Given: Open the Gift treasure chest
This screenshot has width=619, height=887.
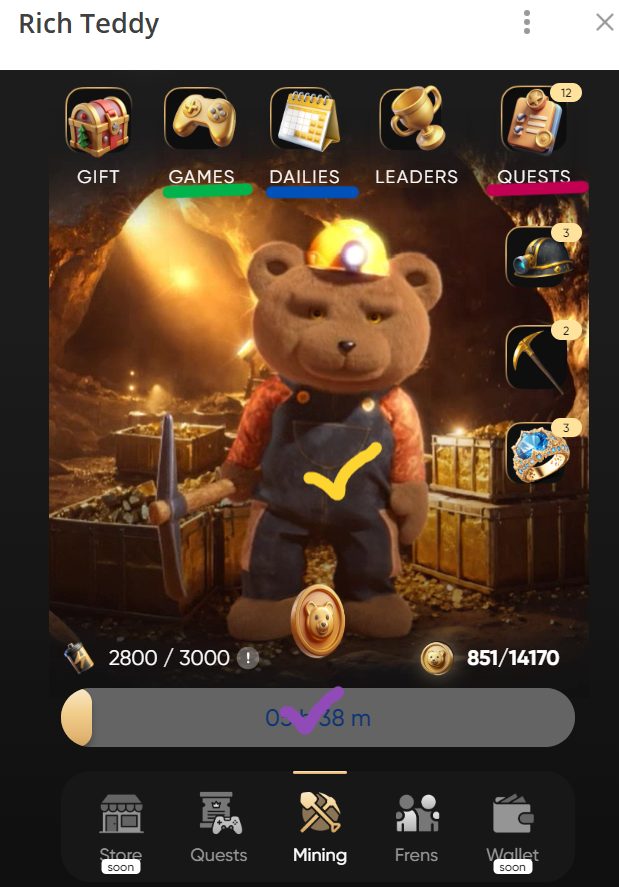Looking at the screenshot, I should tap(98, 122).
